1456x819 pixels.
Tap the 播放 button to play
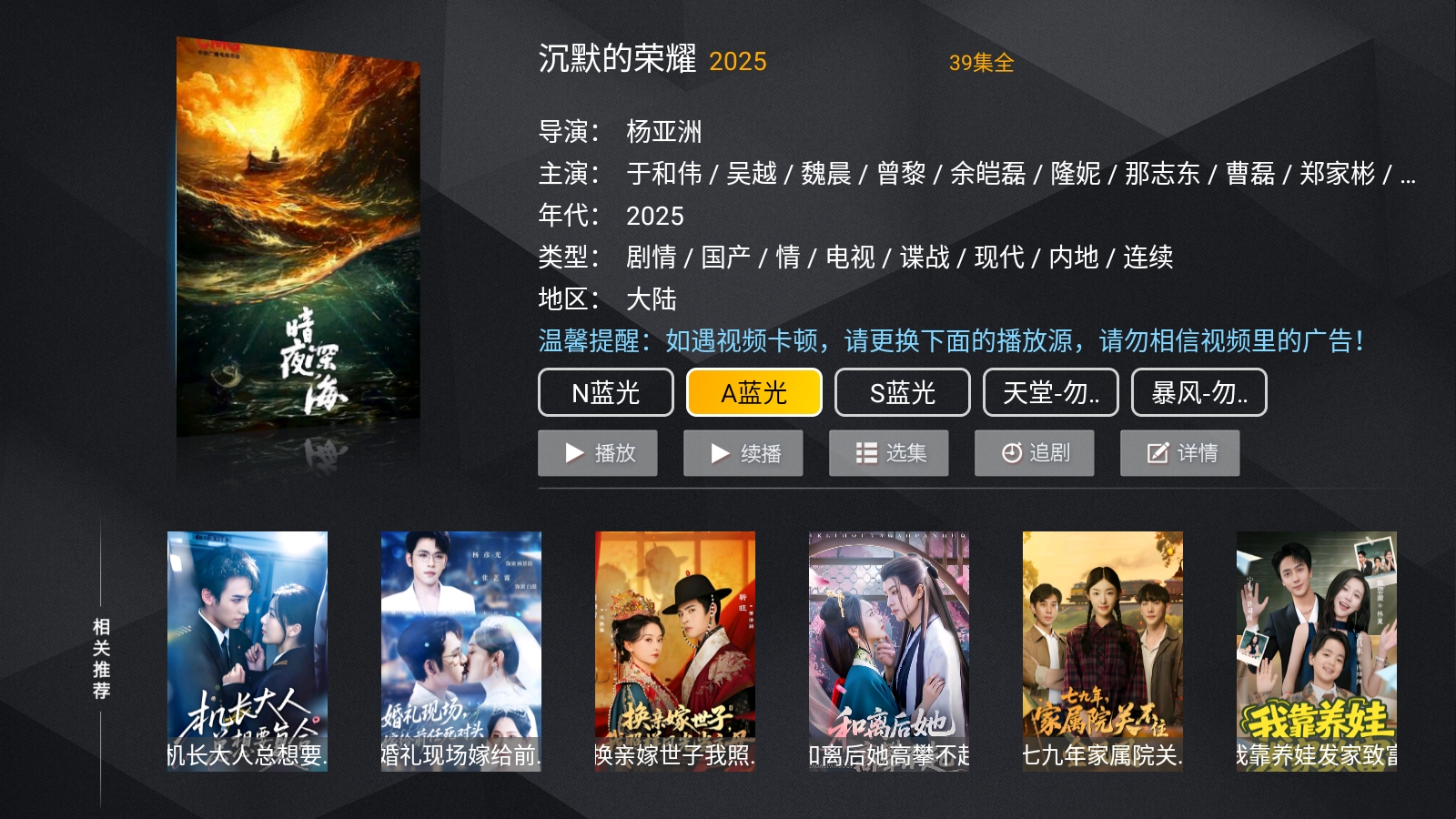point(597,453)
